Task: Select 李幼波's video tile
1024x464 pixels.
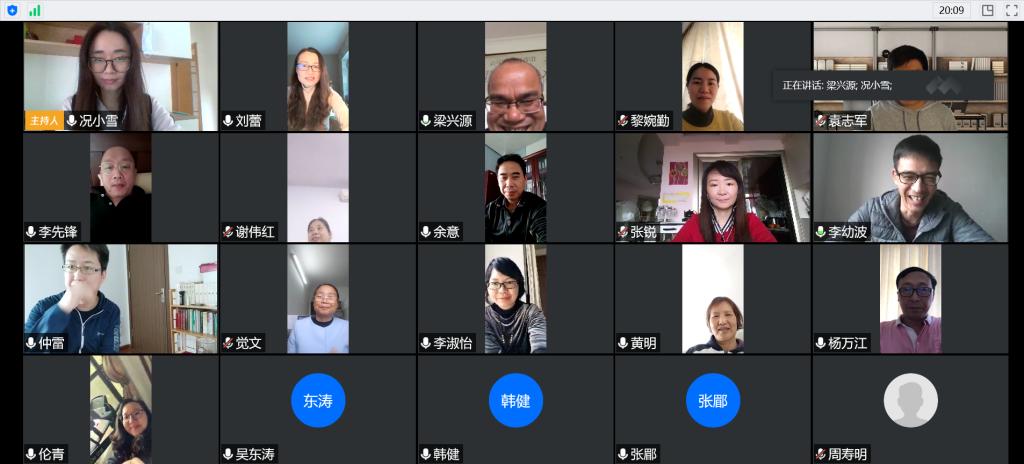Action: point(910,187)
